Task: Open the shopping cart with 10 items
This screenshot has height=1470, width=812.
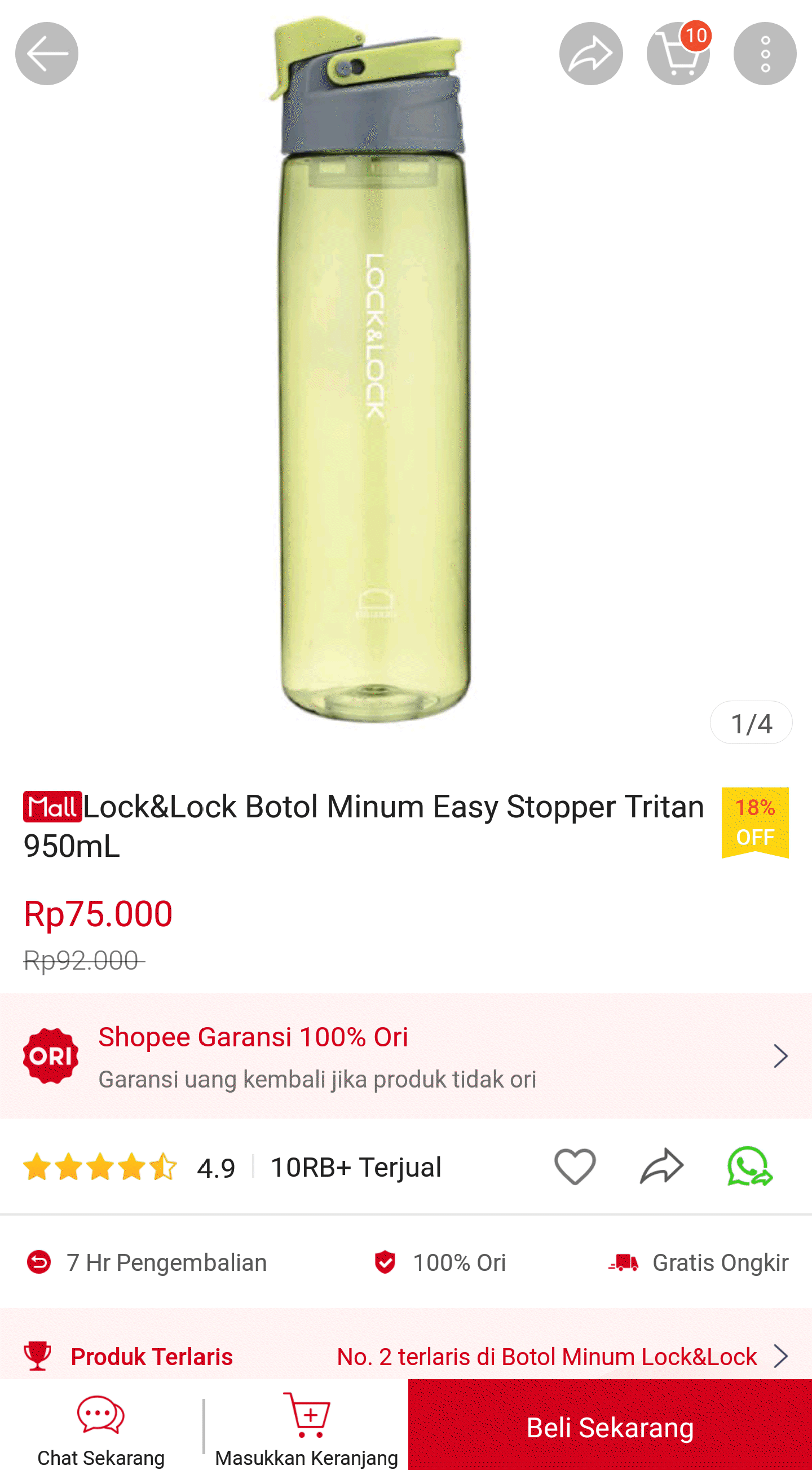Action: click(x=677, y=54)
